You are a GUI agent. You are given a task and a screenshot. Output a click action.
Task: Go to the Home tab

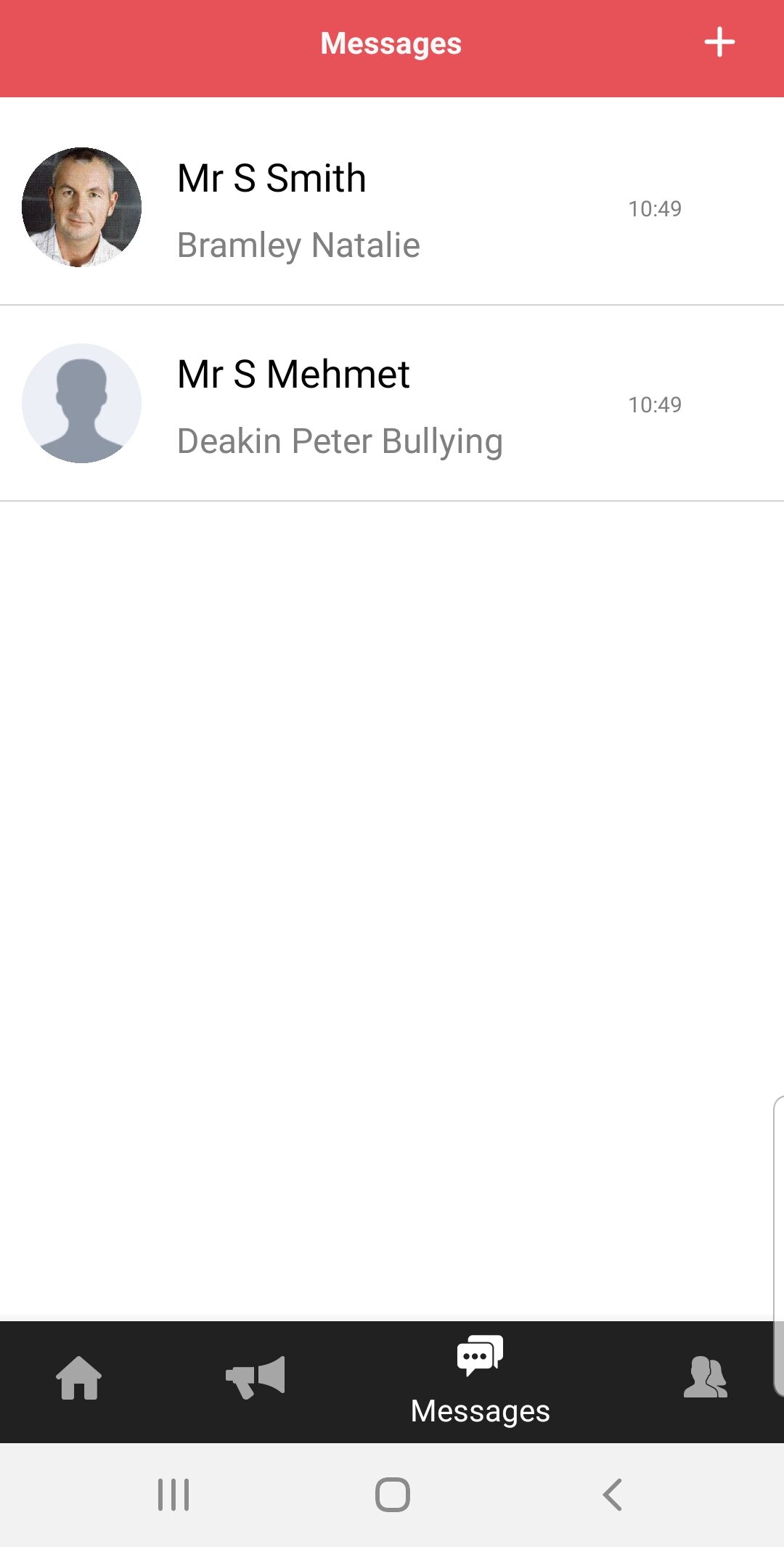(x=79, y=1378)
